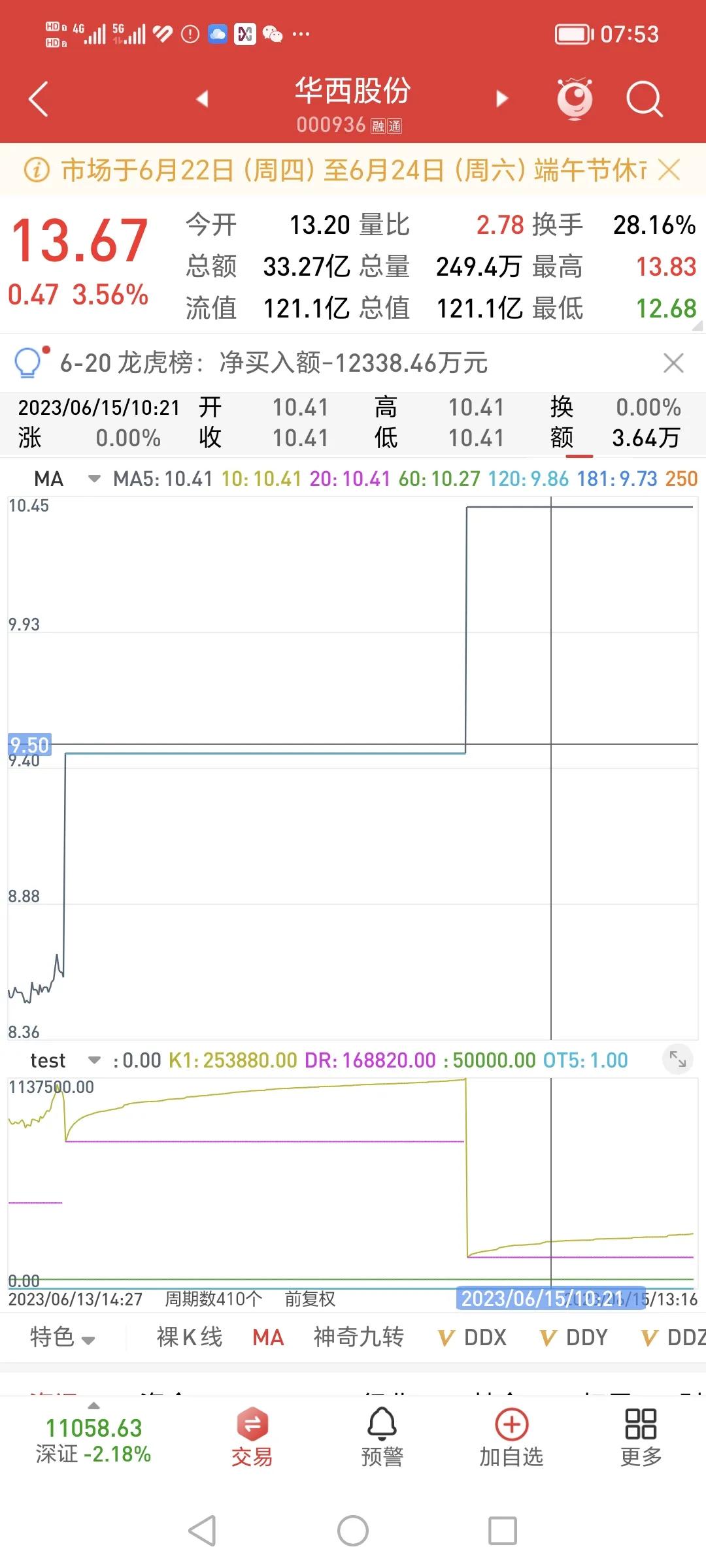Open the test indicator dropdown arrow
706x1568 pixels.
(x=95, y=1061)
